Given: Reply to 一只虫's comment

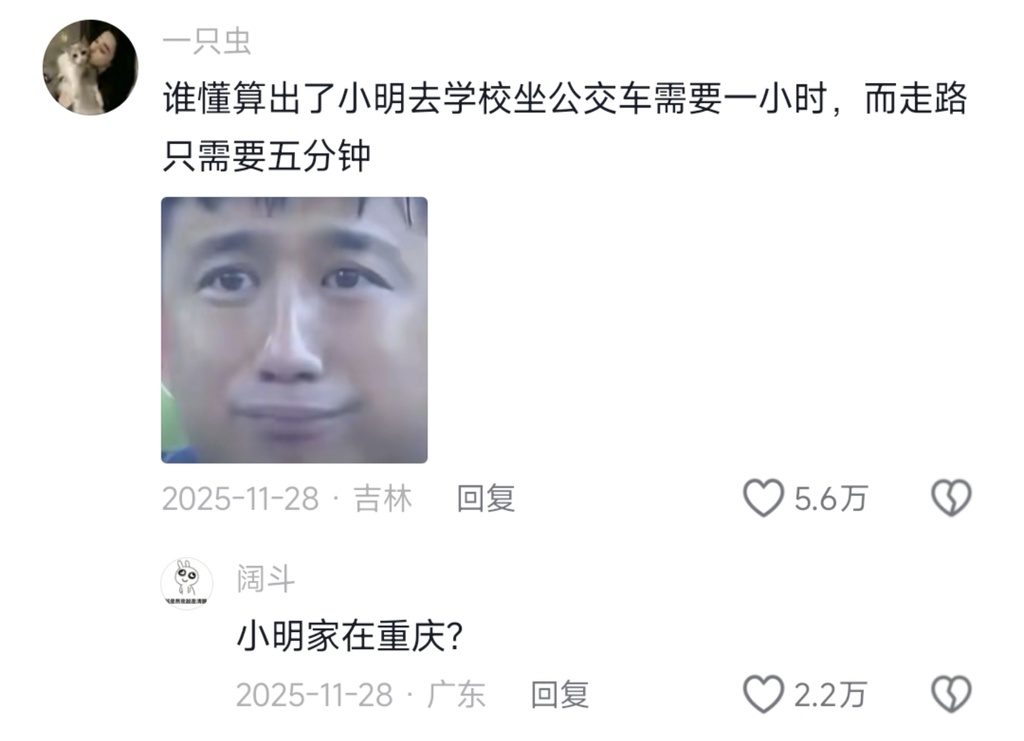Looking at the screenshot, I should [x=485, y=497].
